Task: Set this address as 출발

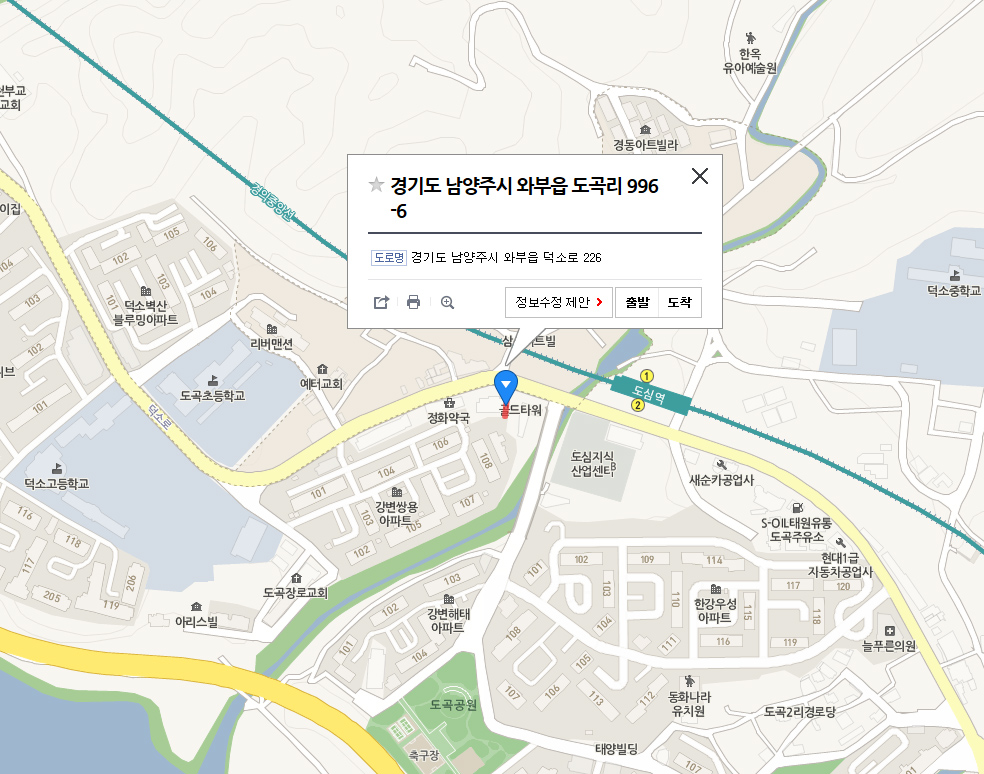Action: point(637,302)
